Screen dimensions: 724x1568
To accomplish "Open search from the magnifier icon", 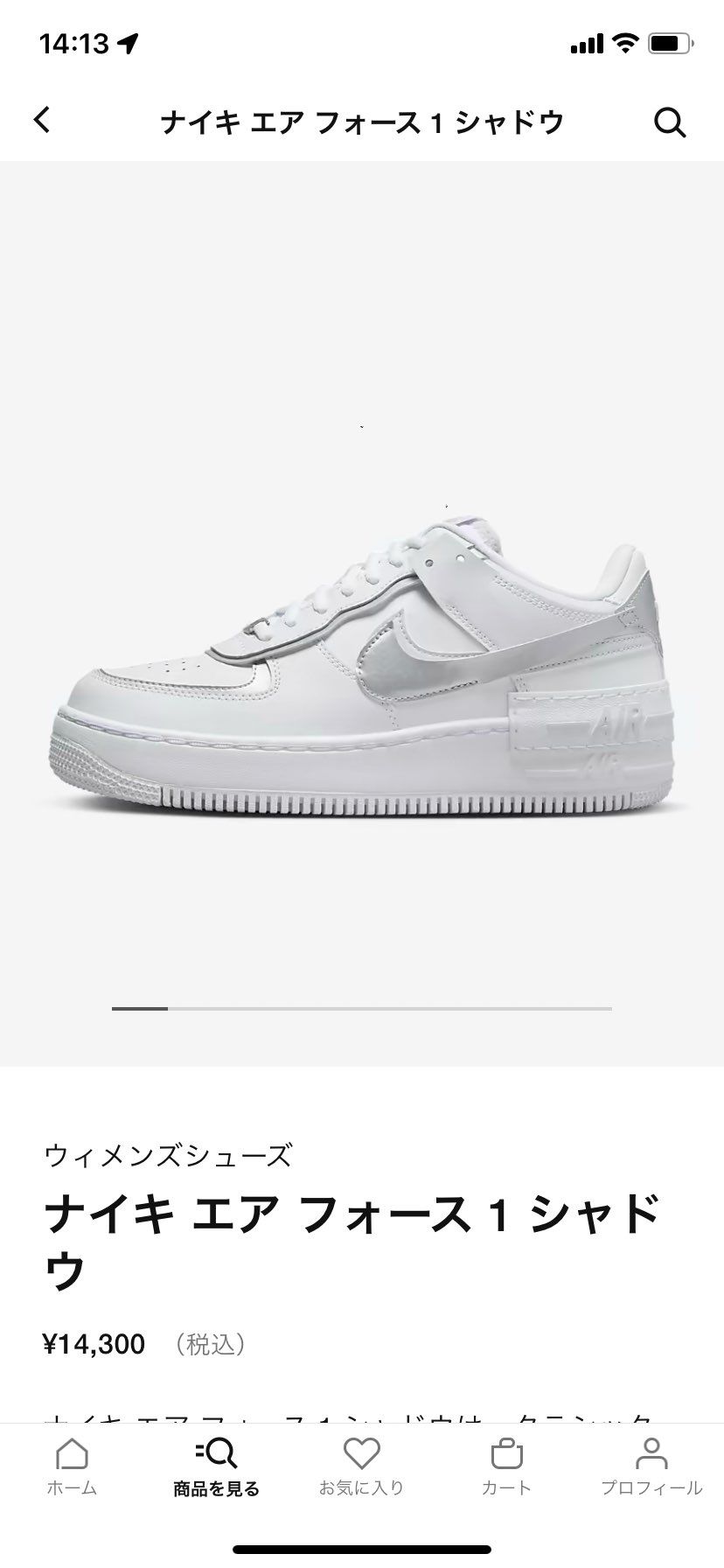I will (670, 122).
